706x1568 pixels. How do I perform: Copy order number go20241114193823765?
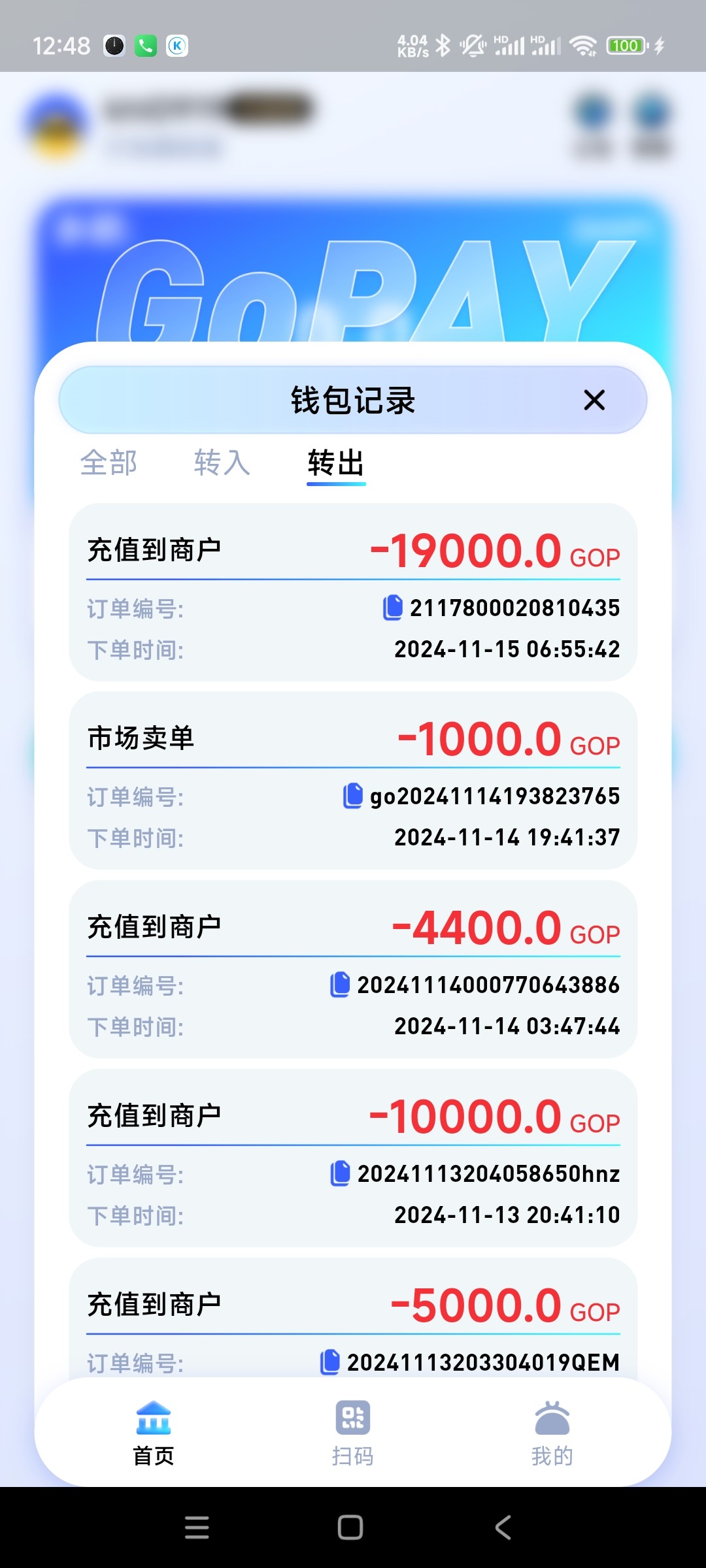point(353,795)
